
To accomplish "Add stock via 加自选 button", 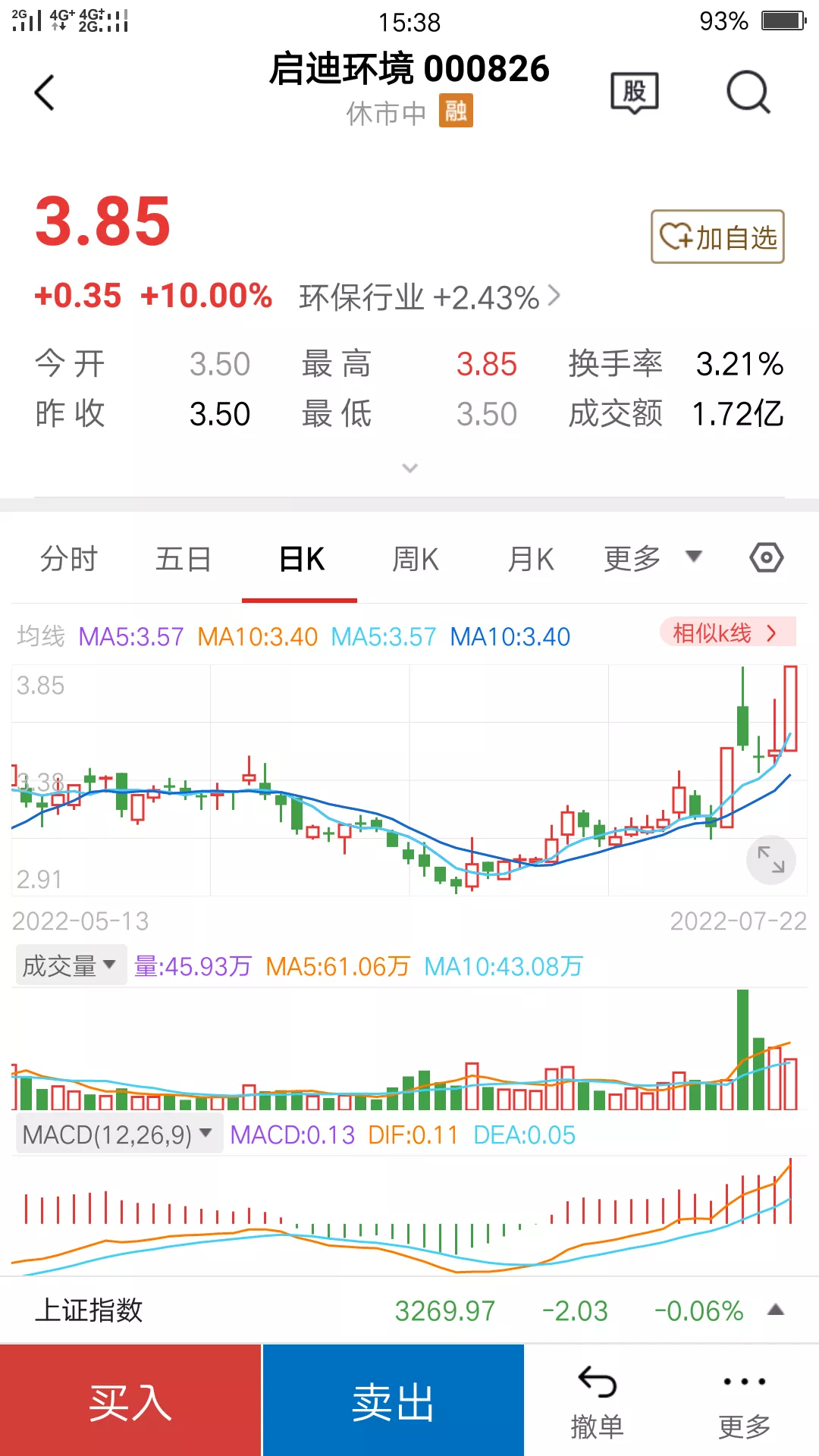I will pyautogui.click(x=717, y=237).
